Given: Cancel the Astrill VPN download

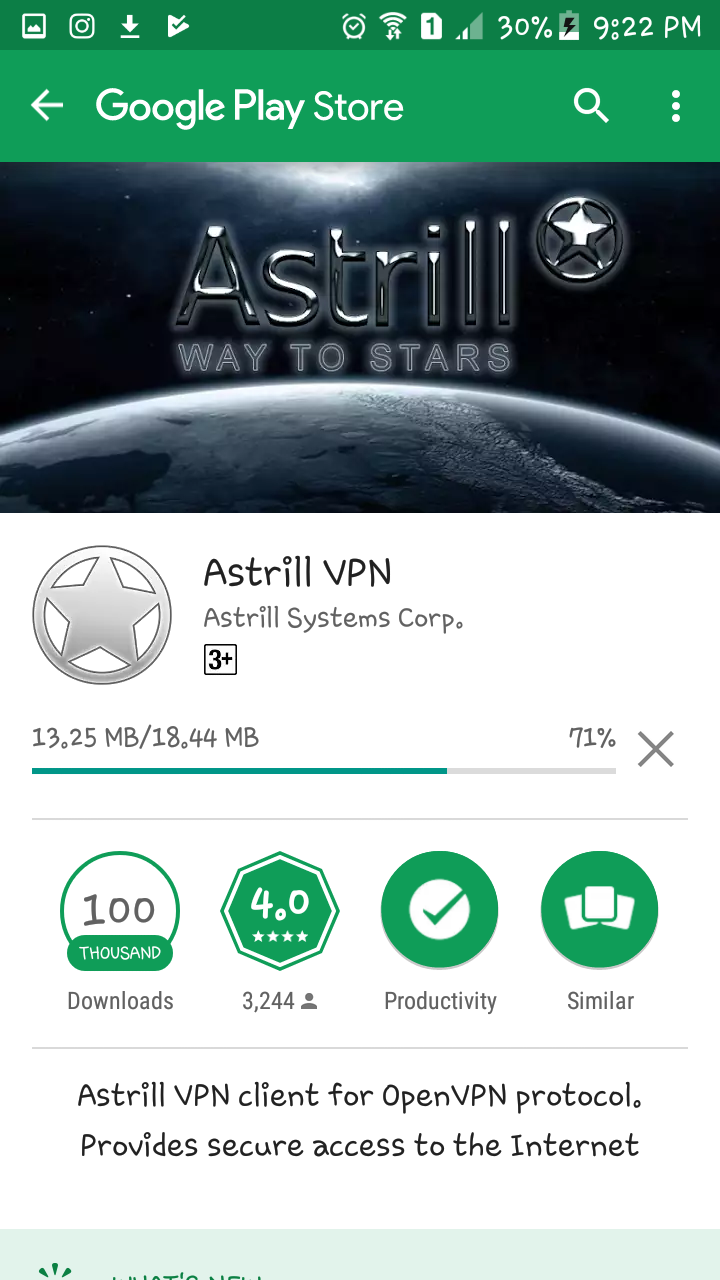Looking at the screenshot, I should (656, 749).
